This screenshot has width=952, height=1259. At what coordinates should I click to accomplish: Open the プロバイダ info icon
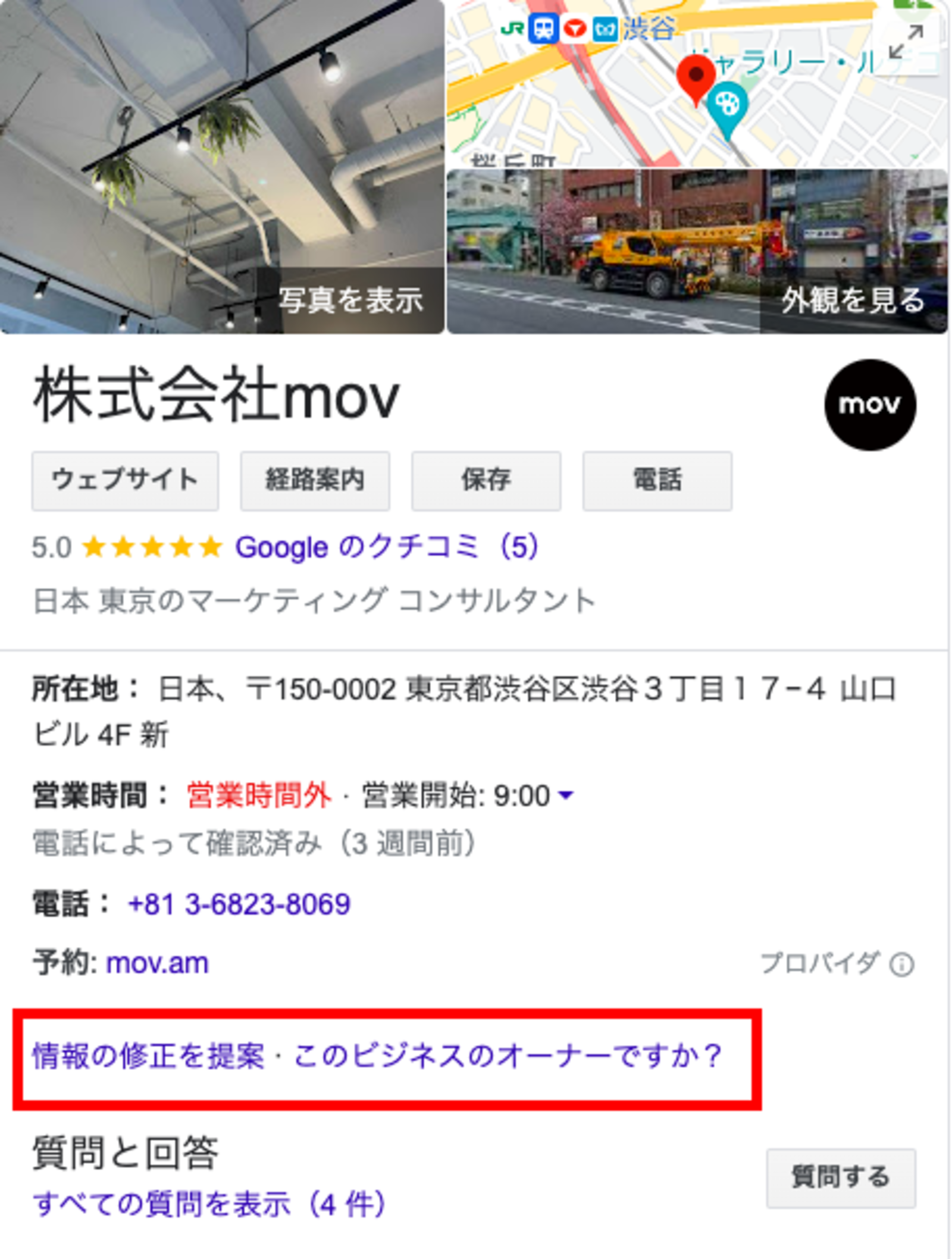901,964
